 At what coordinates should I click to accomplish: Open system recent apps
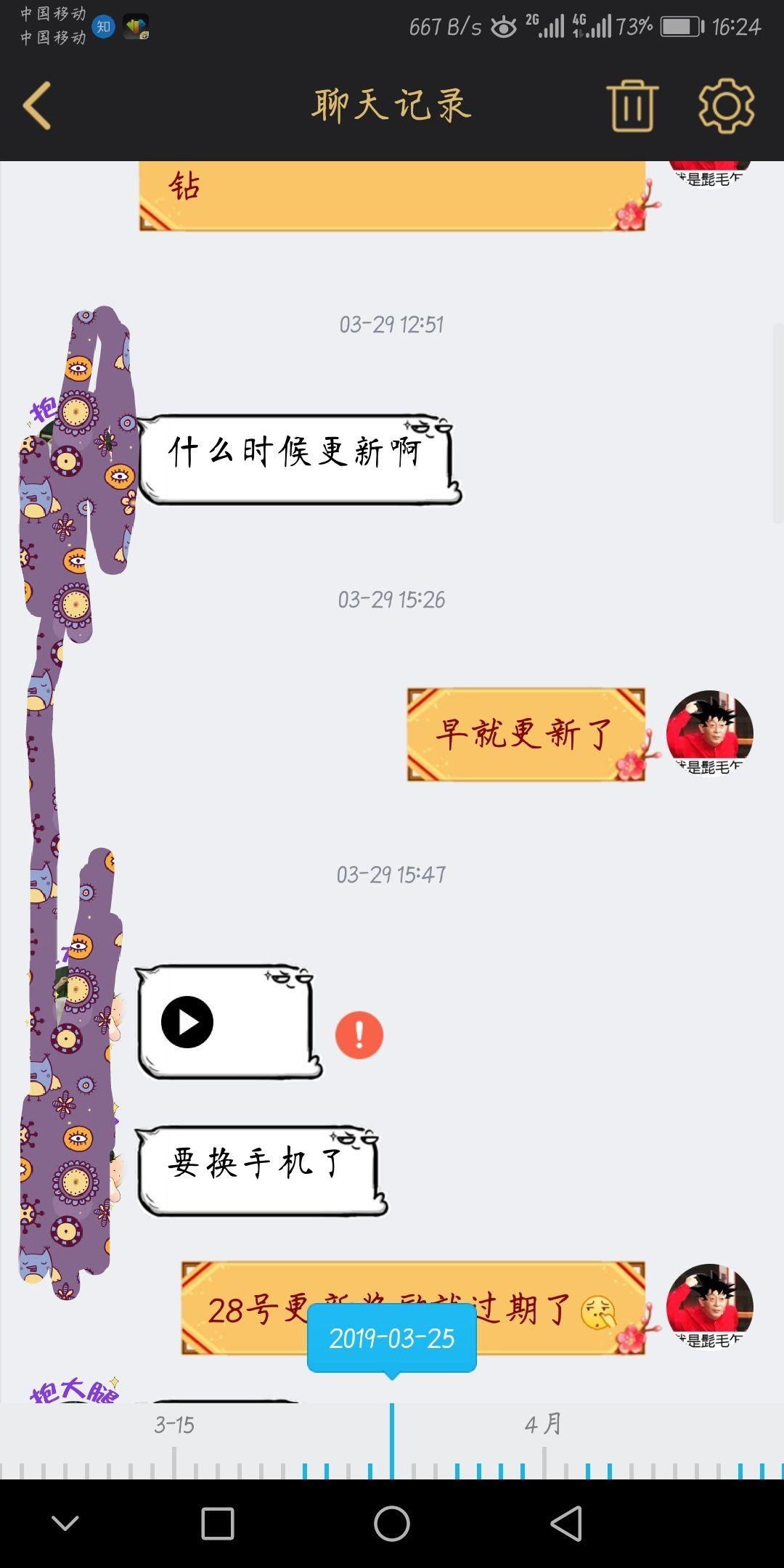pyautogui.click(x=217, y=1523)
